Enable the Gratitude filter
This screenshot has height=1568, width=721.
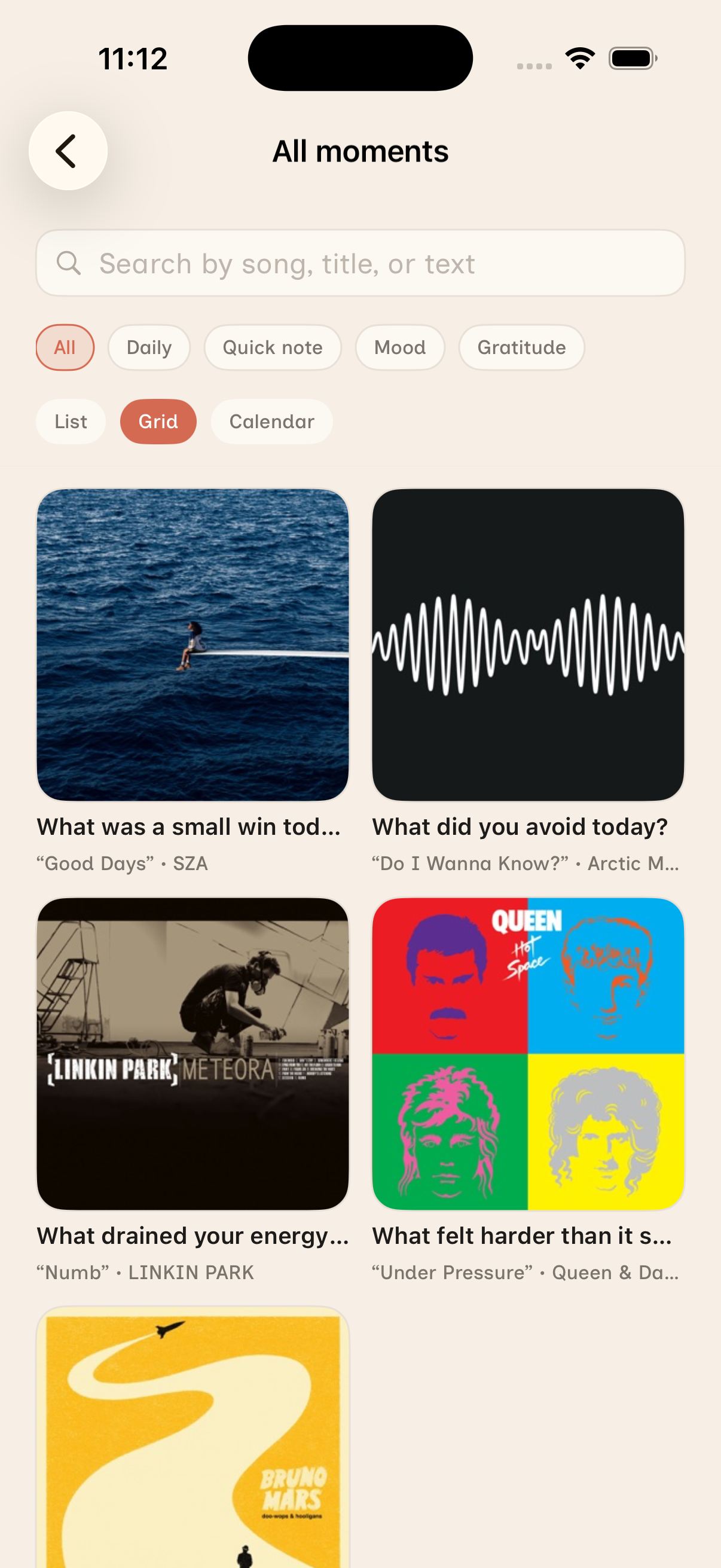click(521, 347)
